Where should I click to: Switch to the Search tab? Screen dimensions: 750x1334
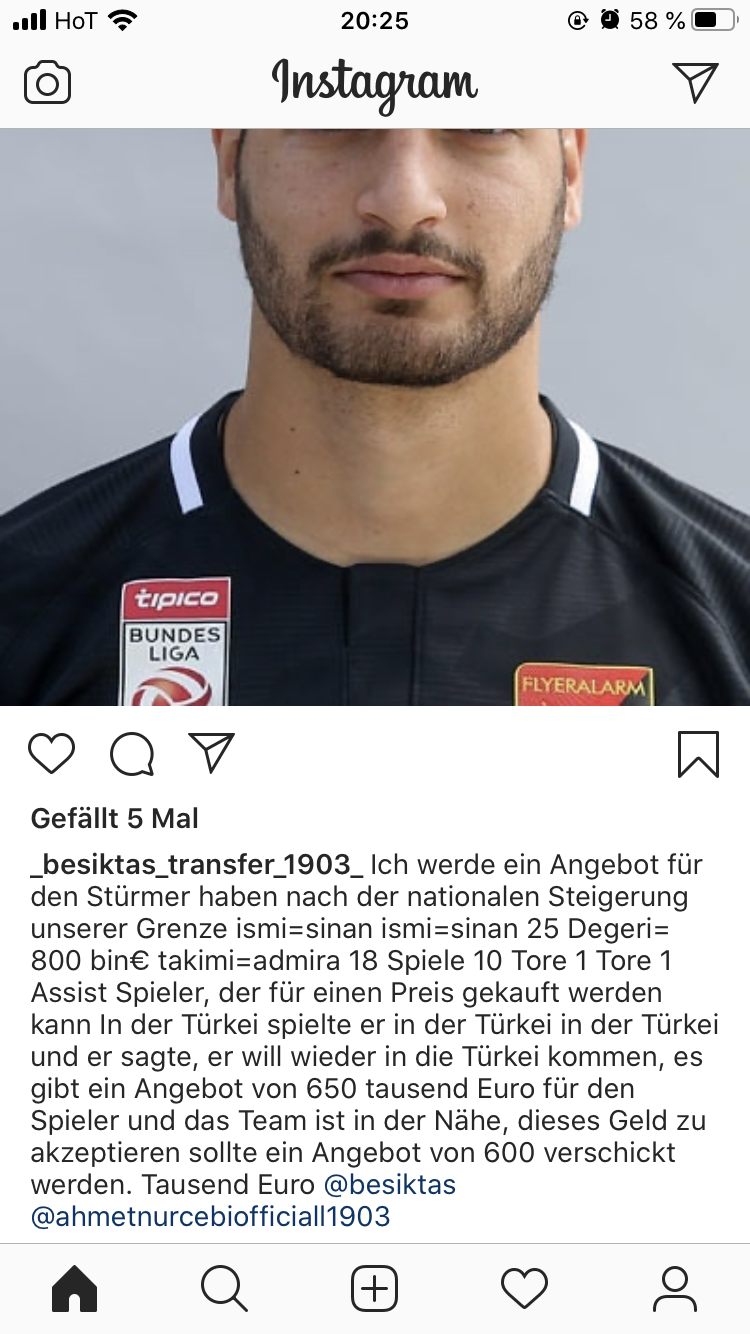pyautogui.click(x=224, y=1288)
